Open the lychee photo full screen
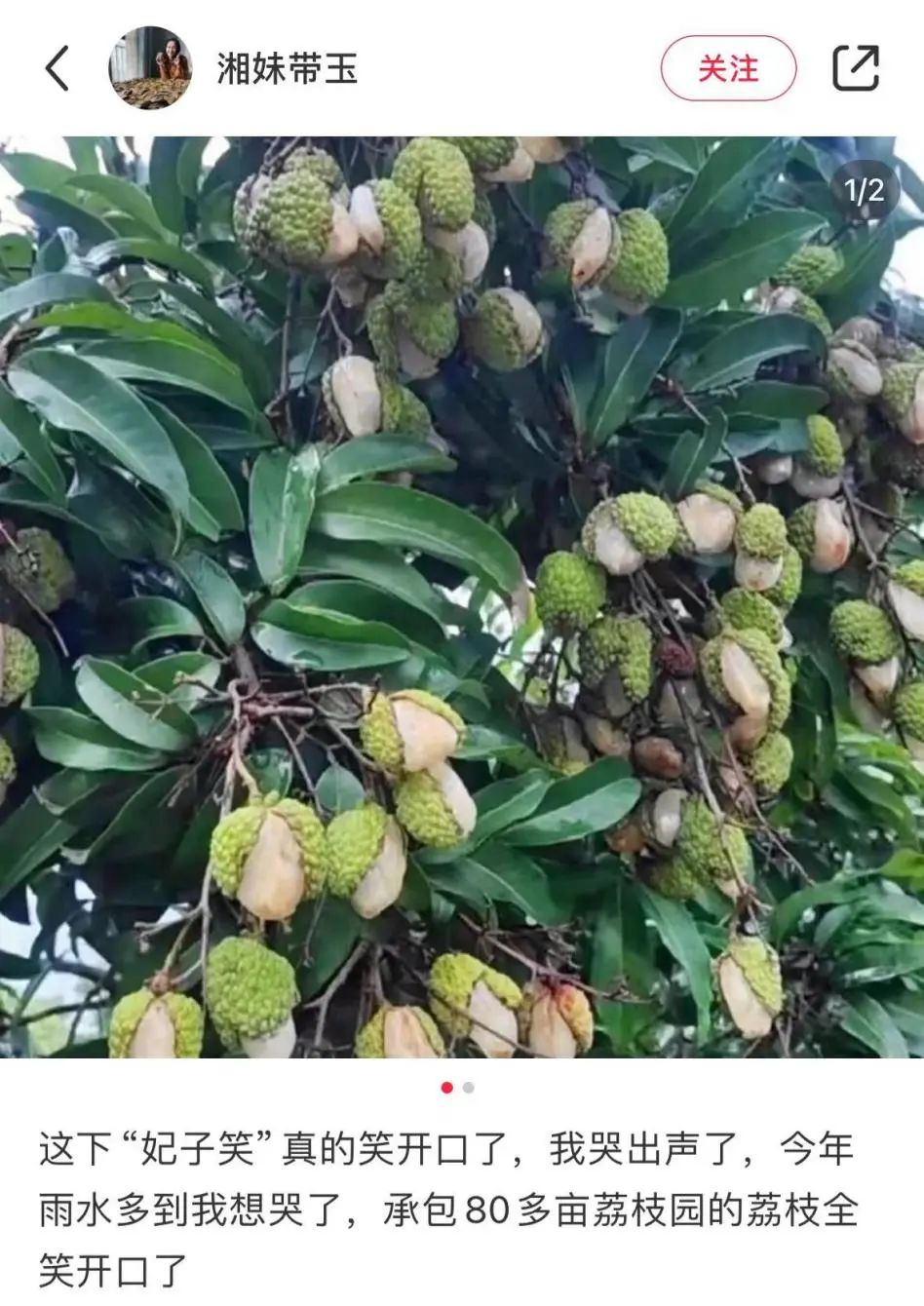This screenshot has width=924, height=1306. [x=462, y=597]
